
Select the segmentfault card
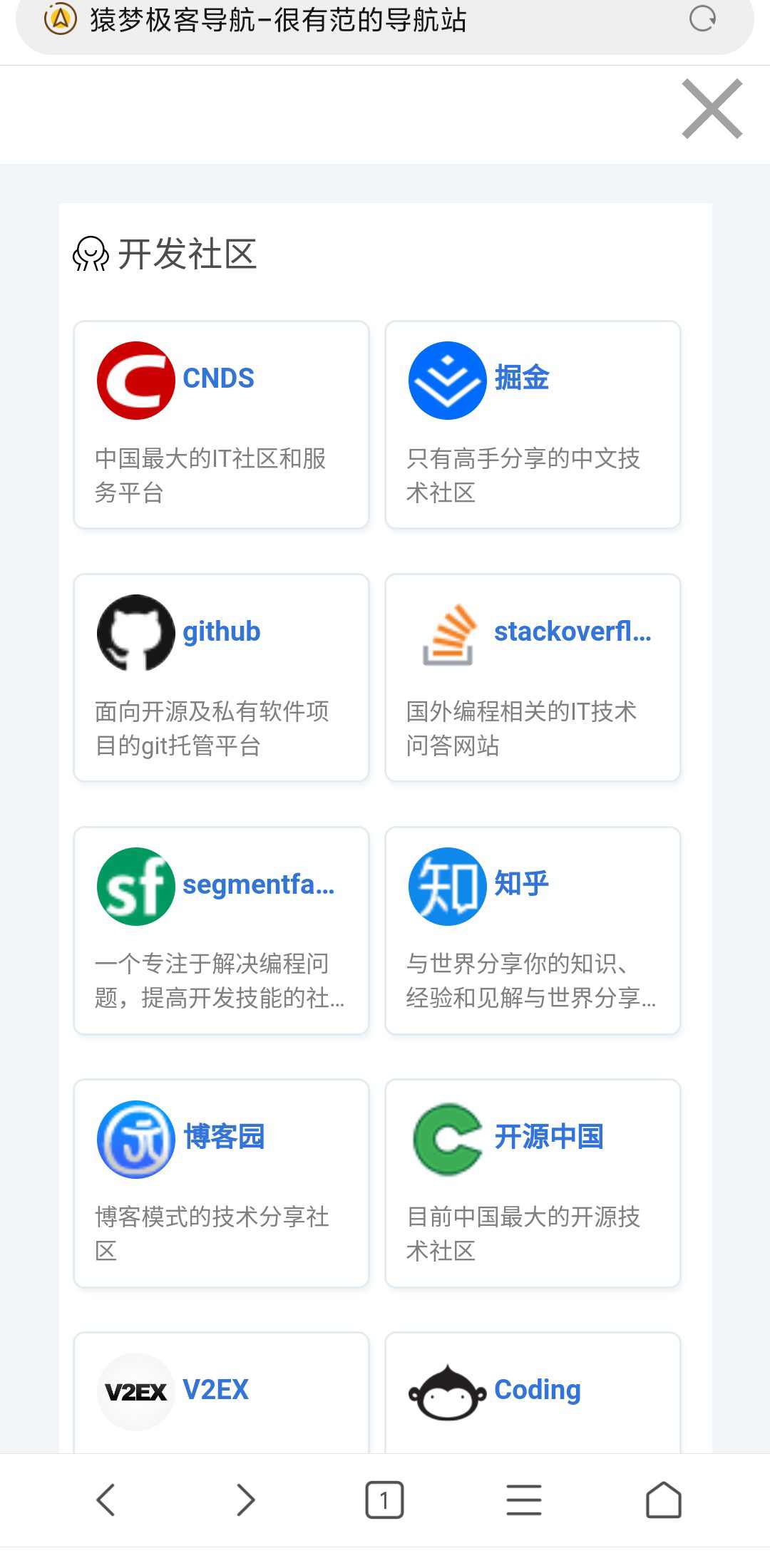221,931
